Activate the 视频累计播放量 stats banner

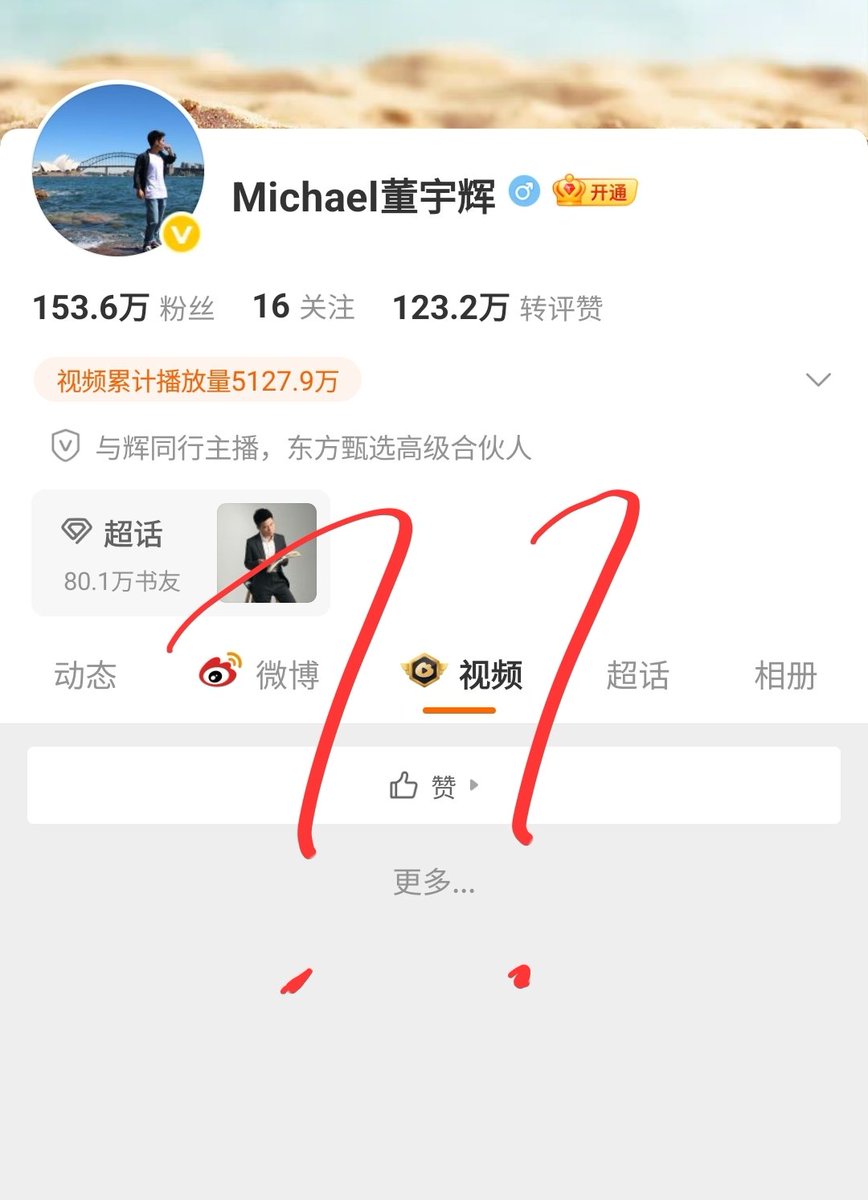coord(200,380)
